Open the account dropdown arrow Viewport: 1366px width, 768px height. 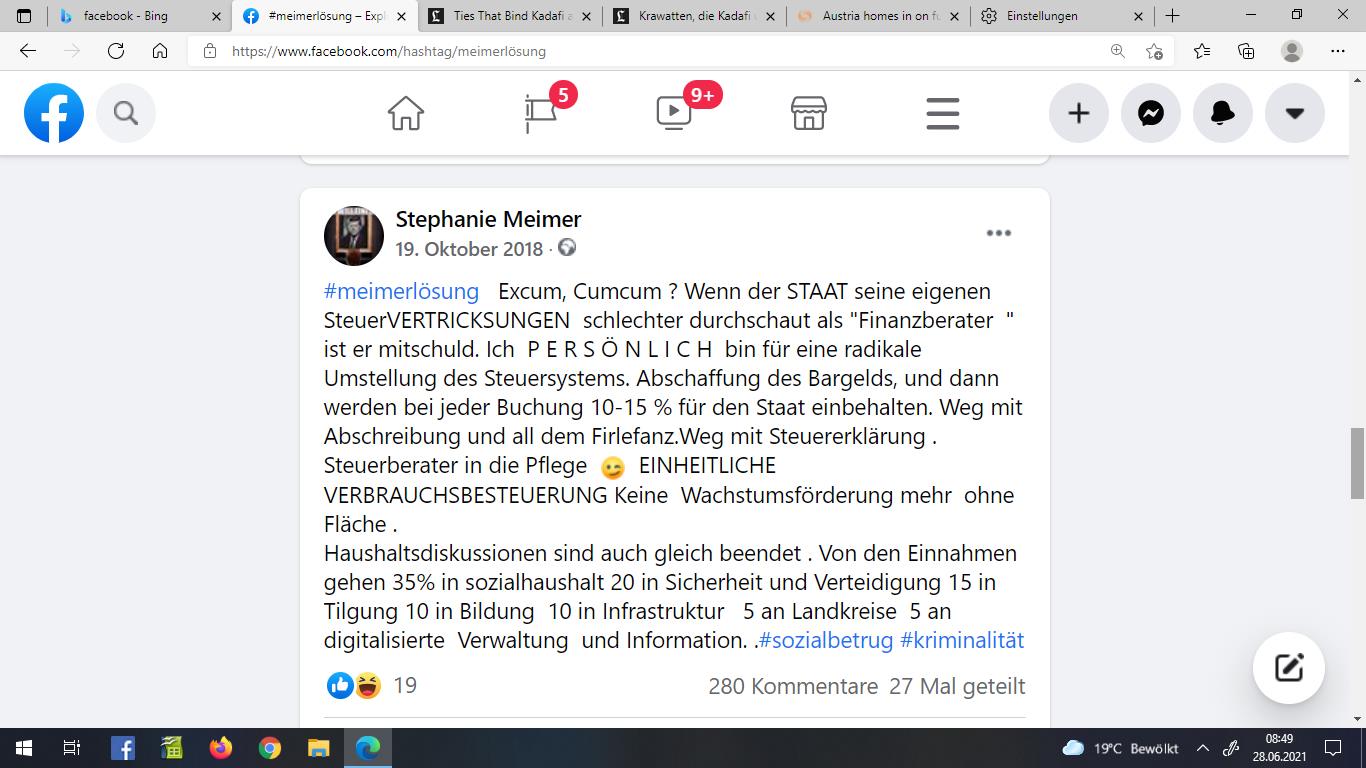tap(1294, 113)
